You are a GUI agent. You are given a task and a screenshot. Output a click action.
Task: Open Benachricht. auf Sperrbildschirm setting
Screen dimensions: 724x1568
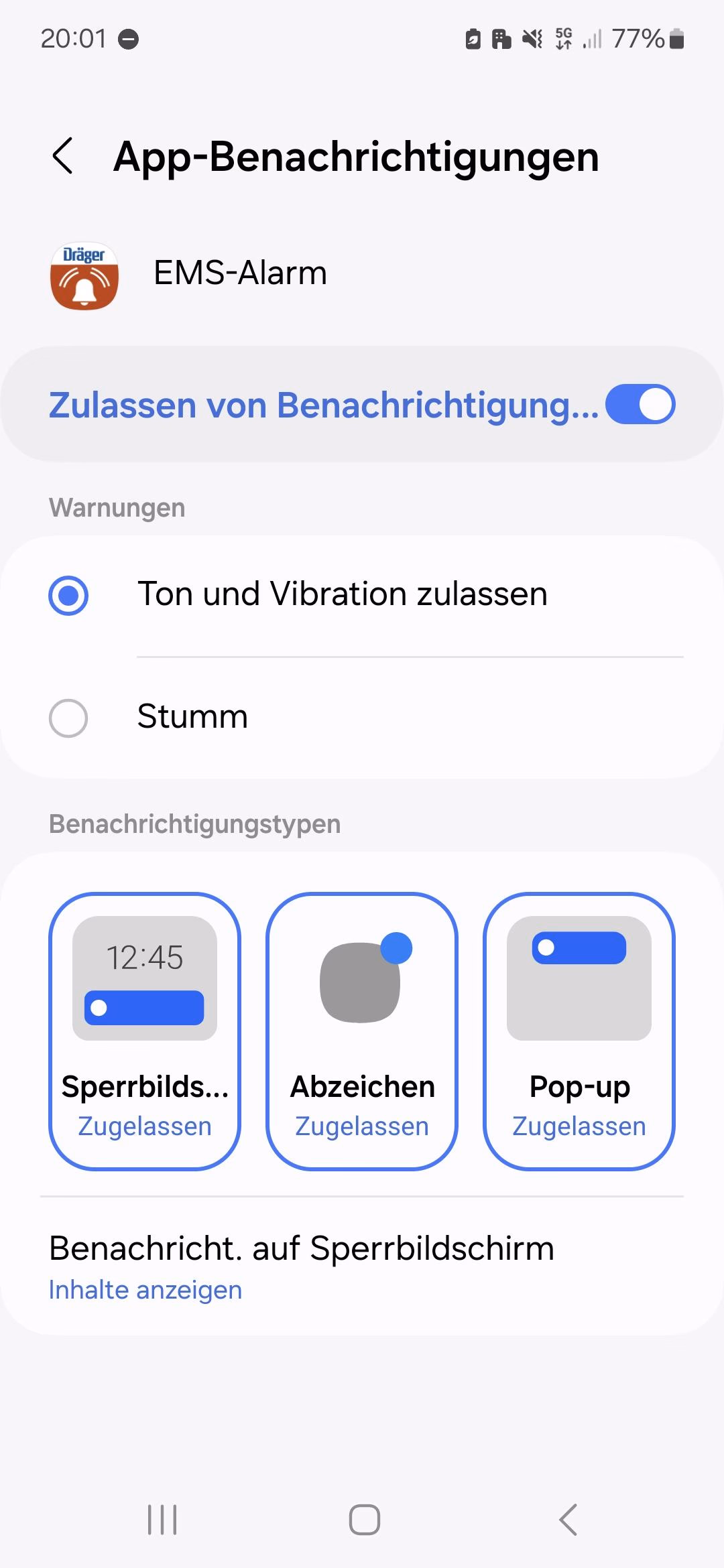[x=362, y=1266]
